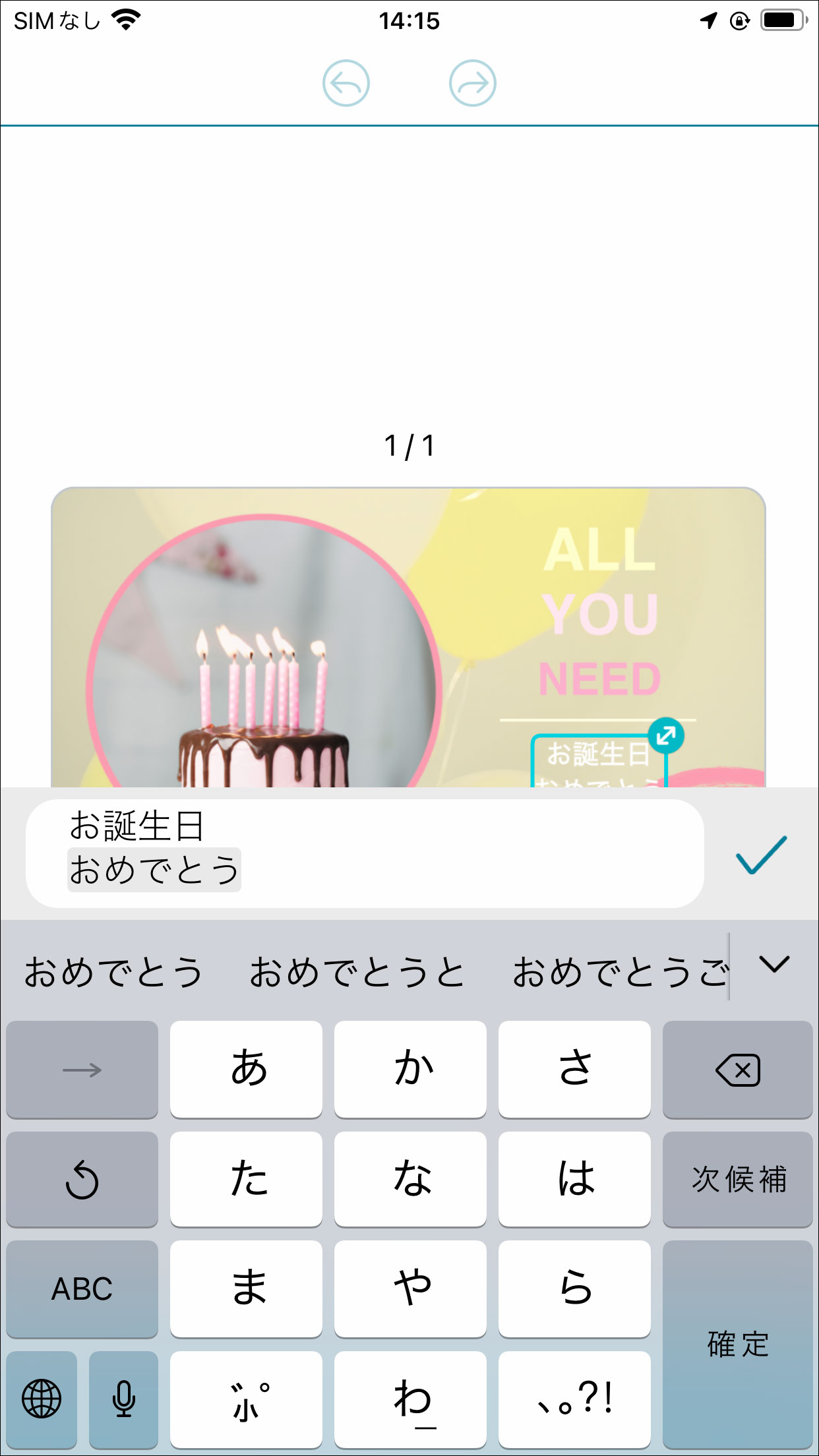The width and height of the screenshot is (819, 1456).
Task: Start dictation with microphone key
Action: click(x=123, y=1399)
